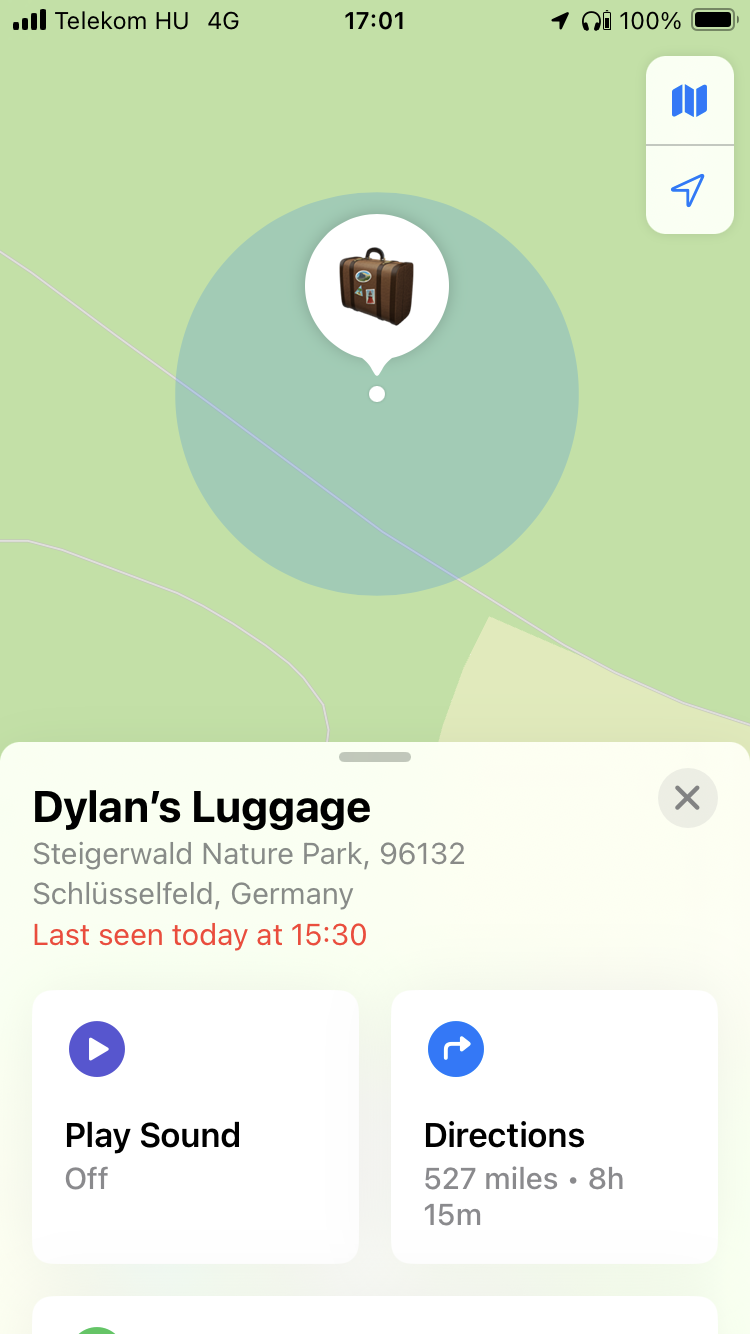
Task: Tap the Play Sound play icon
Action: [97, 1049]
